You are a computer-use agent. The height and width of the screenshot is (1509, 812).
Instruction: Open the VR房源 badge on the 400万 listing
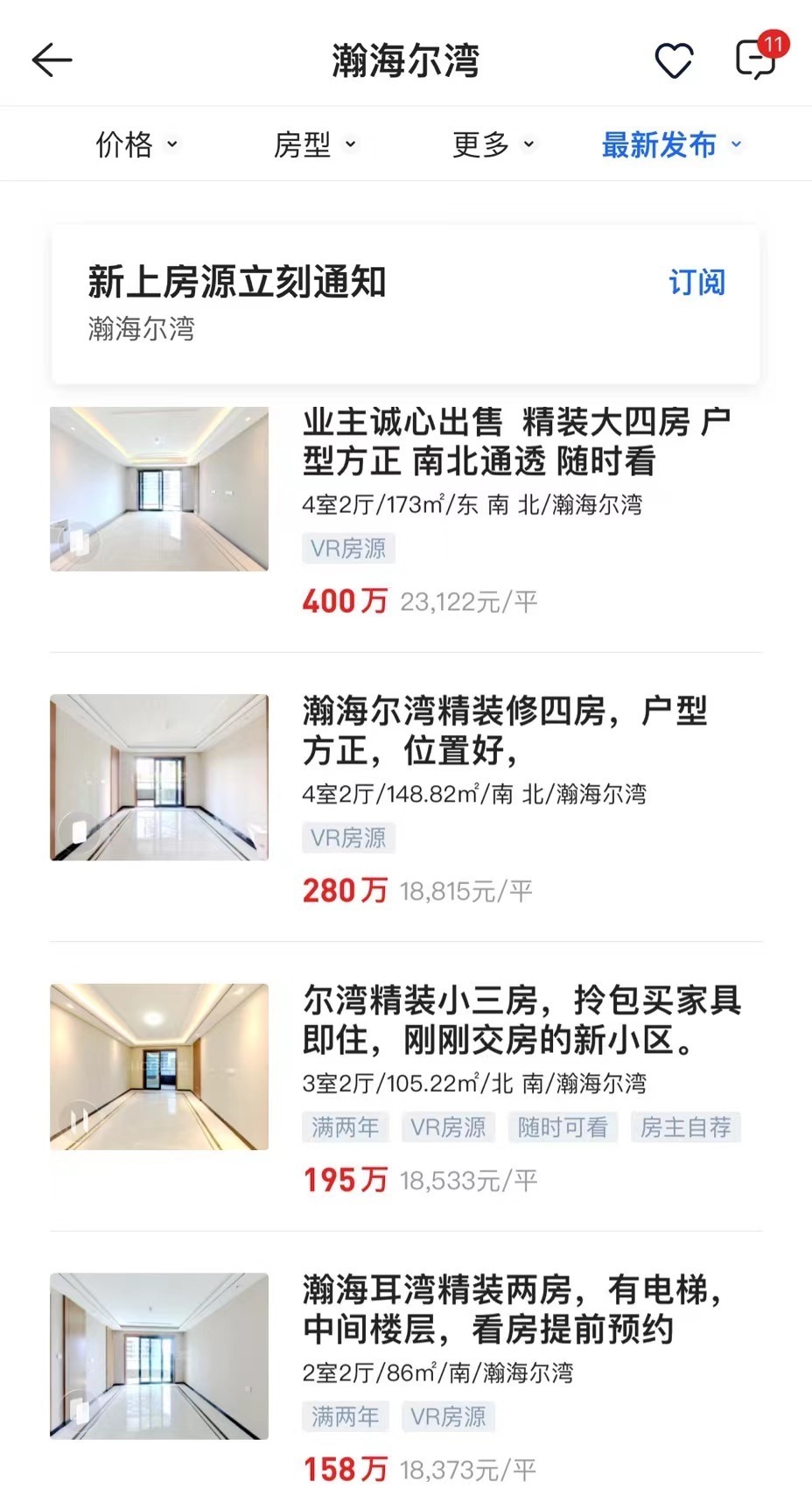point(348,549)
